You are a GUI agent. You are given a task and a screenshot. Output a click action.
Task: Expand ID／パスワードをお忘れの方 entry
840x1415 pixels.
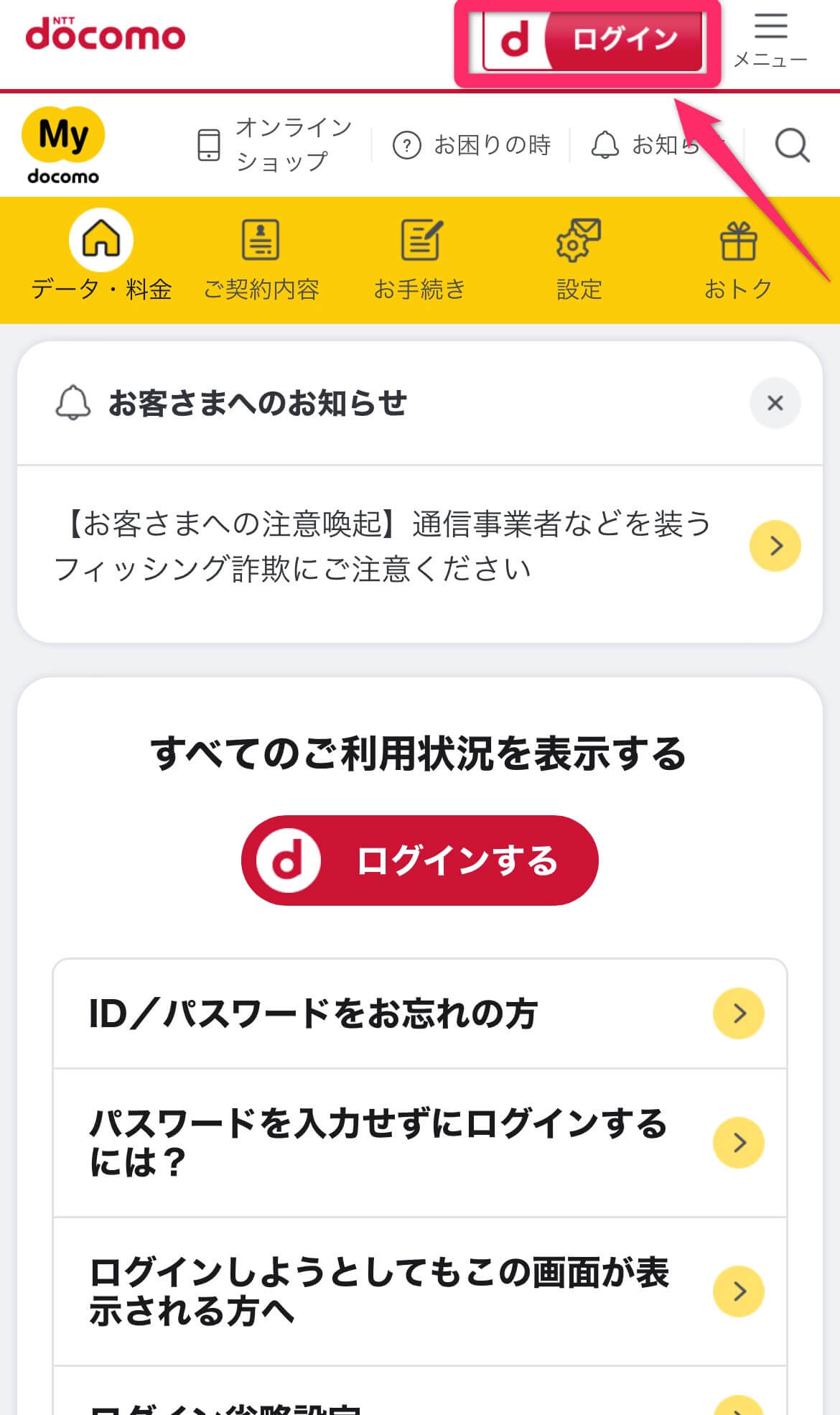738,1013
